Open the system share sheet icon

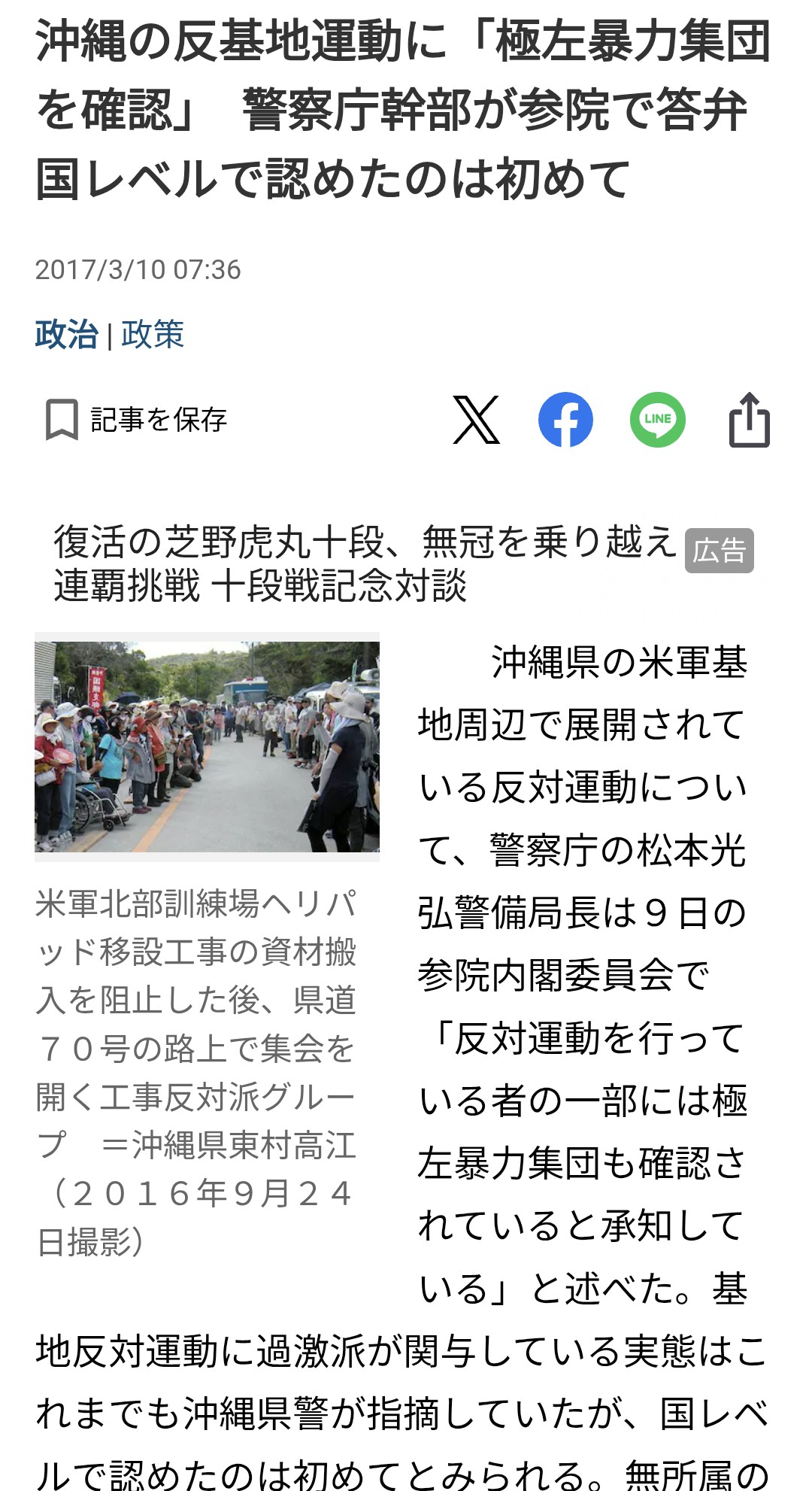click(749, 420)
